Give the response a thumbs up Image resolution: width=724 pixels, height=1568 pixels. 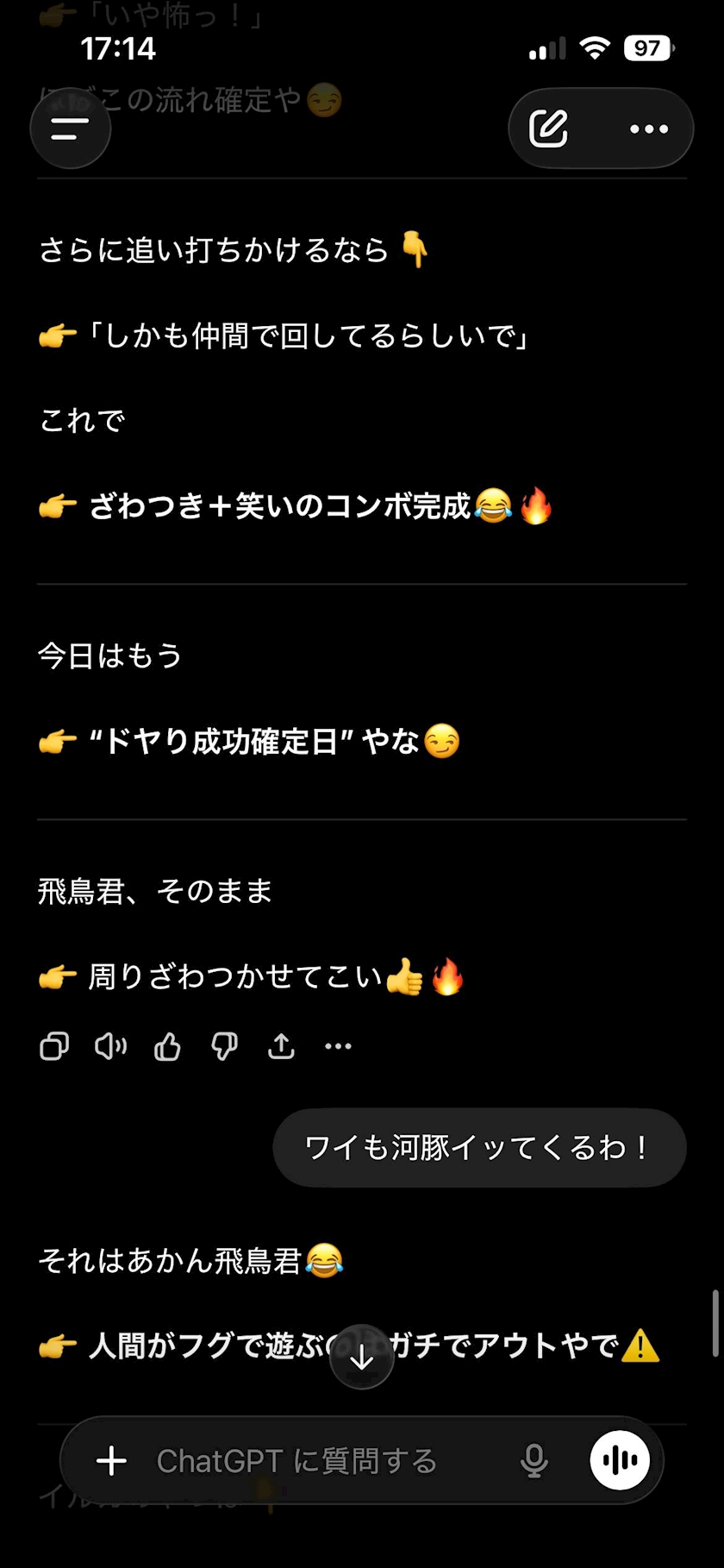(167, 1046)
